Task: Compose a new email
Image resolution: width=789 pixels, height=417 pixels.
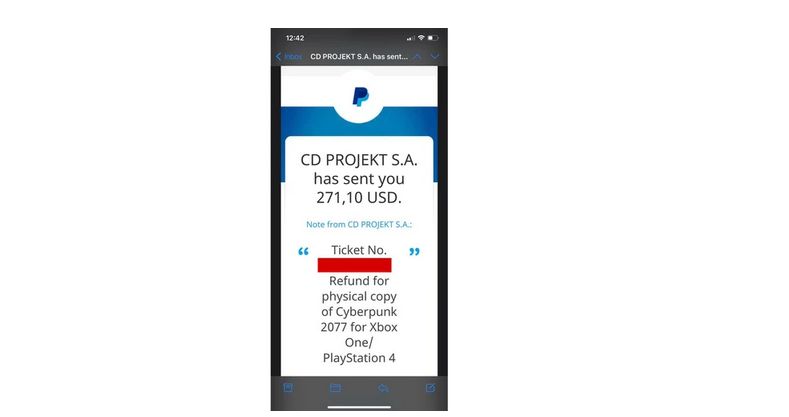Action: click(430, 387)
